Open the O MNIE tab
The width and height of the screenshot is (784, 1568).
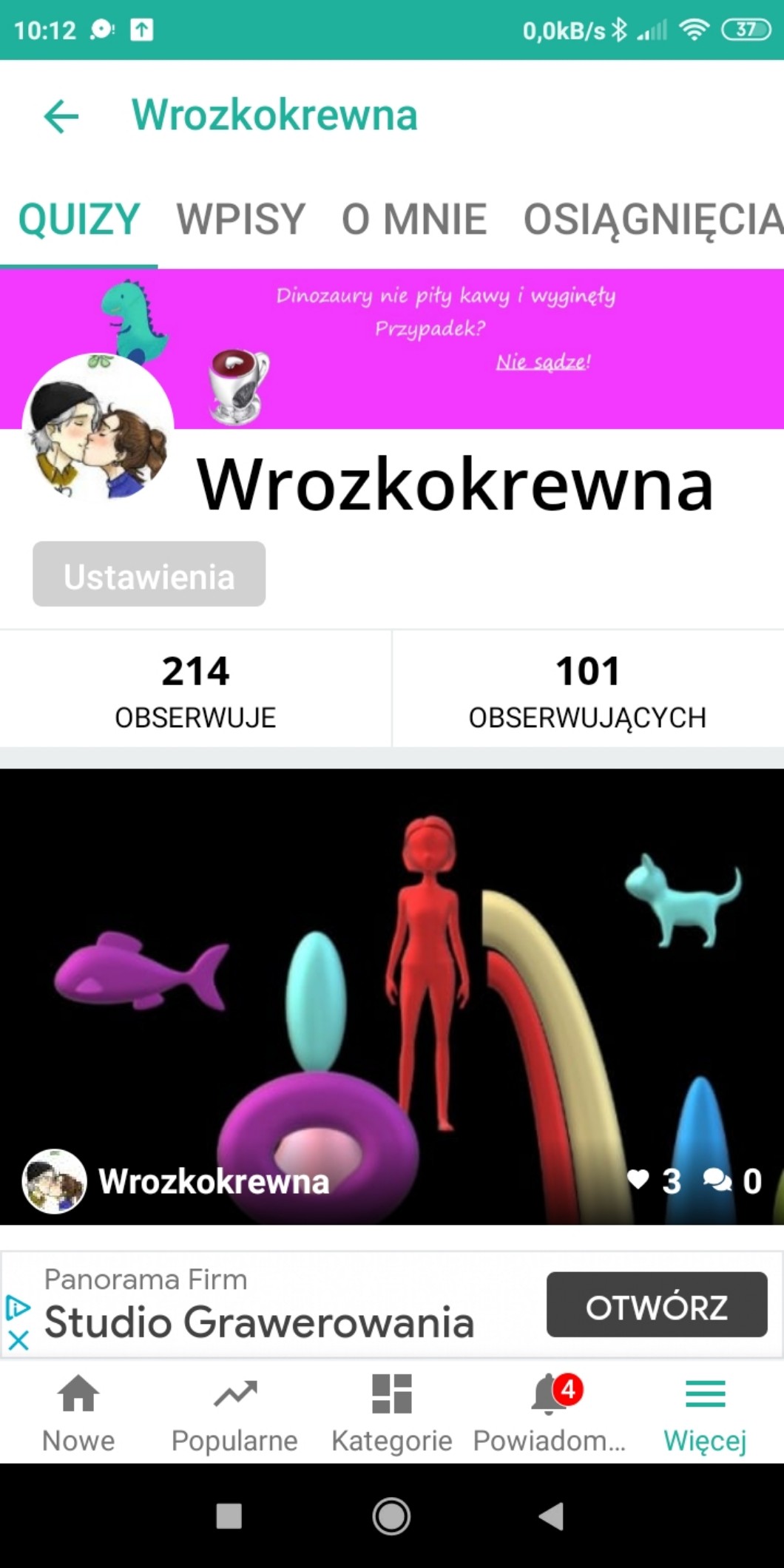coord(414,219)
